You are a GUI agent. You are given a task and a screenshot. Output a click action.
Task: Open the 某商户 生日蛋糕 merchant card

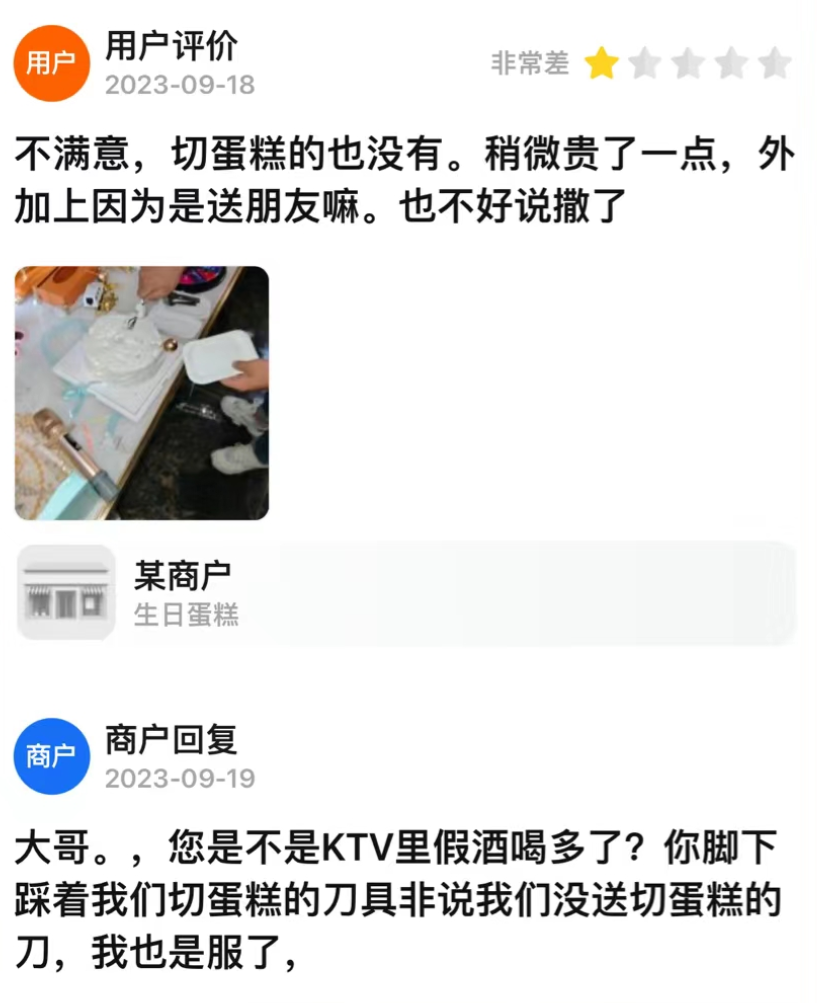[405, 593]
